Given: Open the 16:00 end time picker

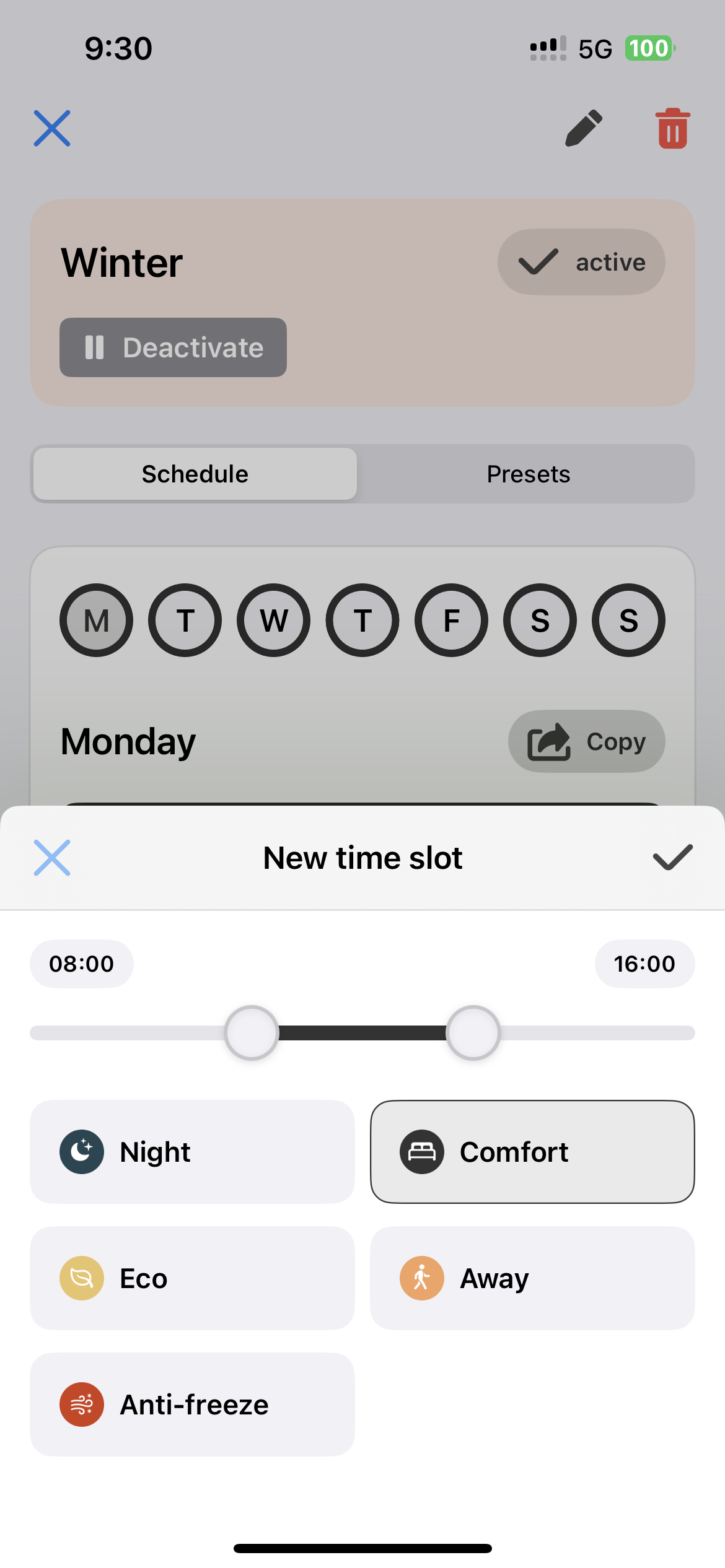Looking at the screenshot, I should tap(644, 964).
